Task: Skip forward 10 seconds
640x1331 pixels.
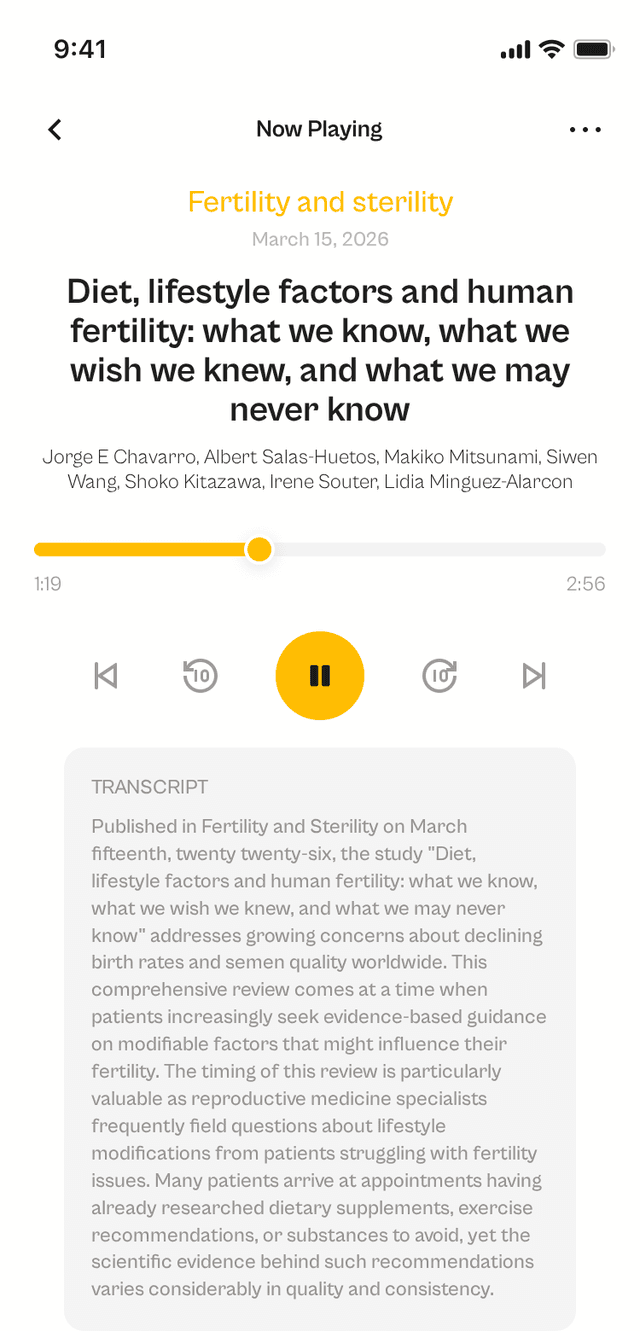Action: point(439,676)
